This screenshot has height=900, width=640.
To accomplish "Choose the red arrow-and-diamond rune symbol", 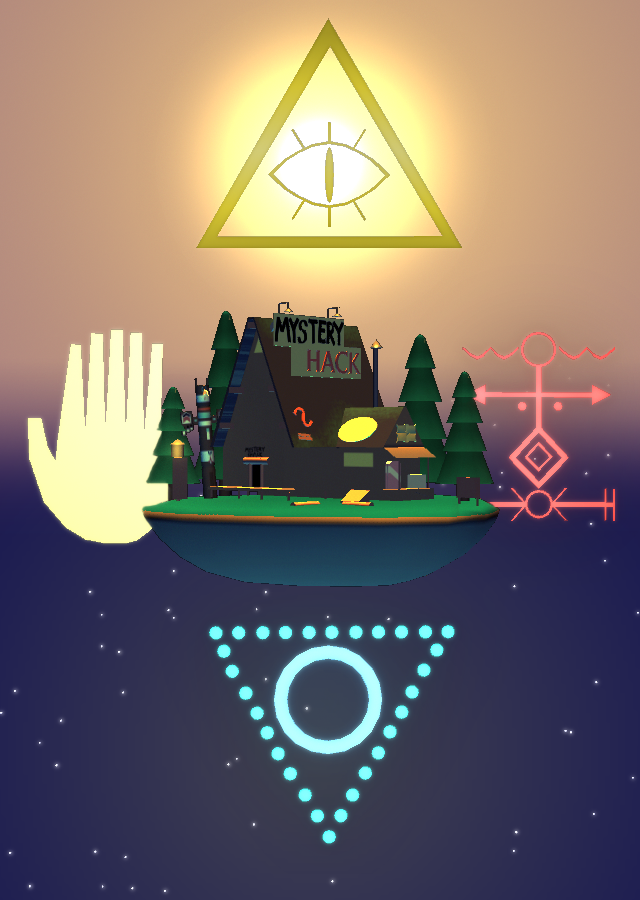I will click(x=539, y=428).
